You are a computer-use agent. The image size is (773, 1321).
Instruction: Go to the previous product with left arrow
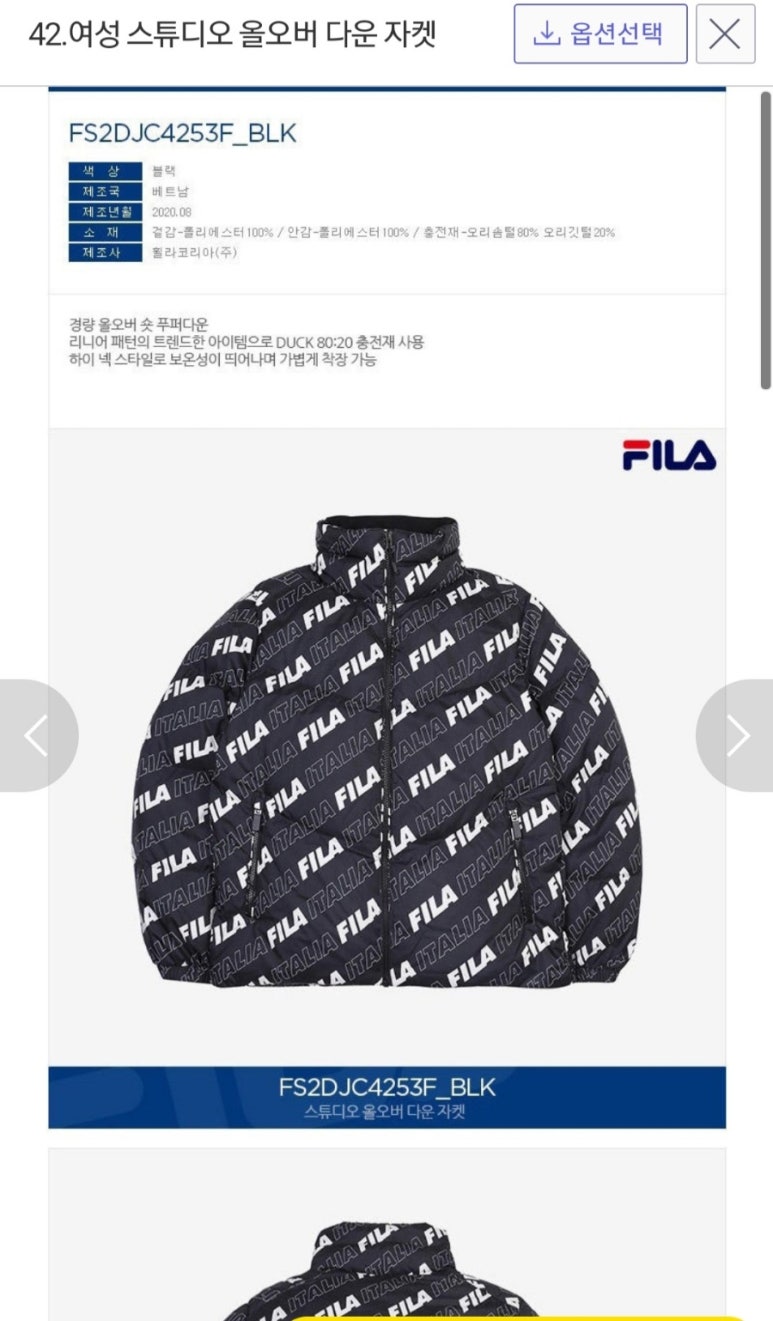37,736
